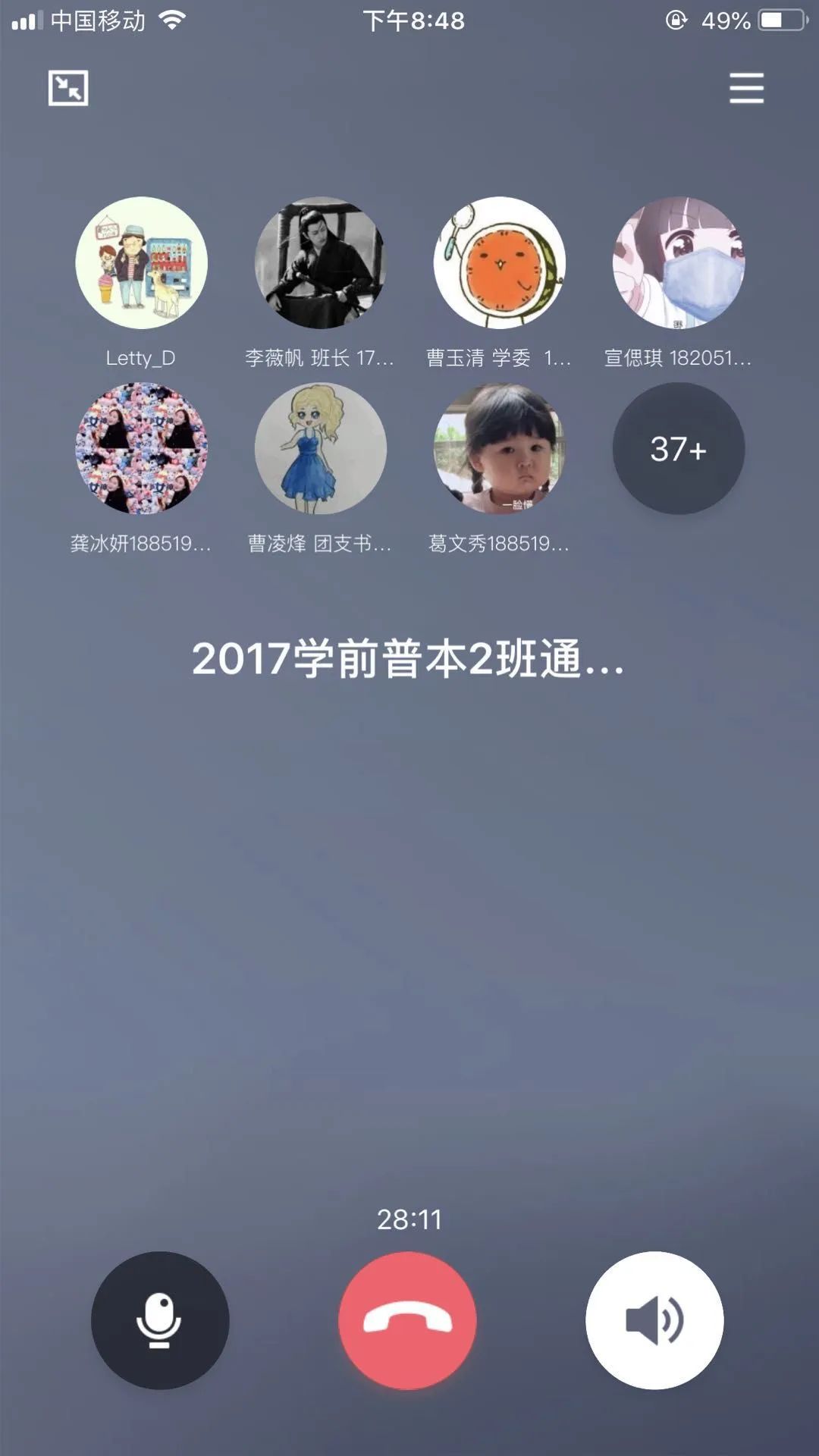Show the 37+ more participants
Screen dimensions: 819x1456
tap(679, 449)
